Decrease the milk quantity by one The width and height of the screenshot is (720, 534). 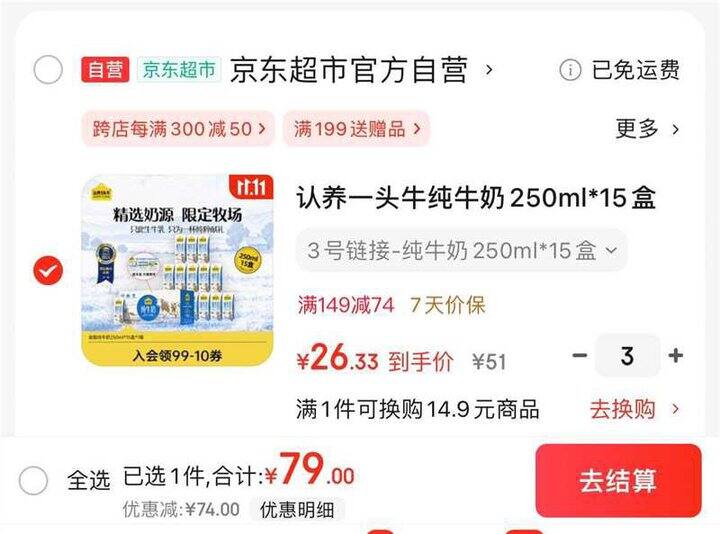(x=579, y=355)
